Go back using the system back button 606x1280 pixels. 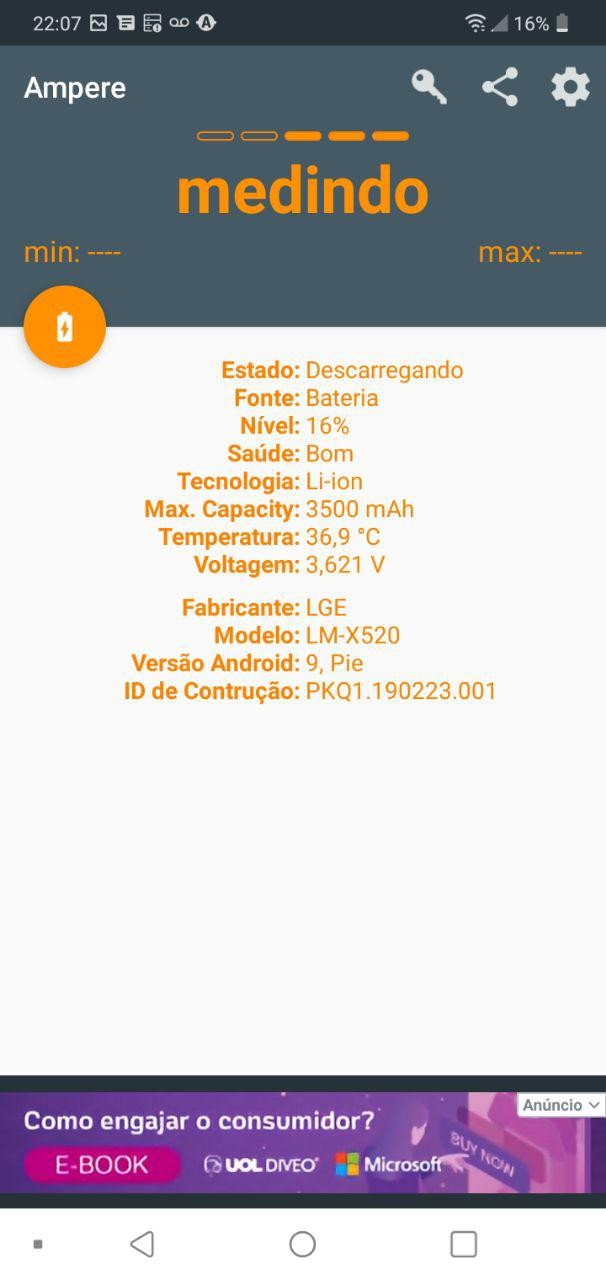(142, 1244)
